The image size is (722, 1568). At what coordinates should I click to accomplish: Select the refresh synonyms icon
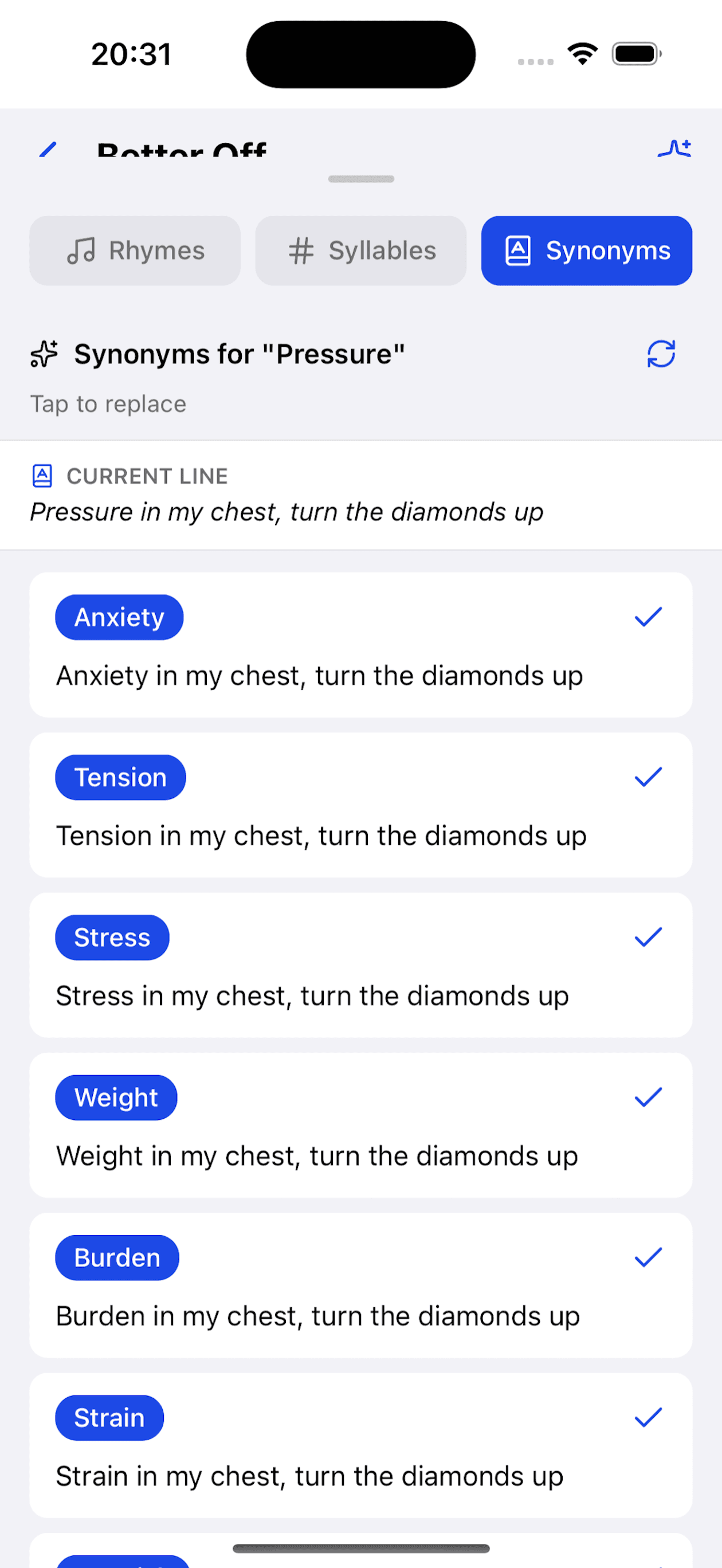coord(661,353)
